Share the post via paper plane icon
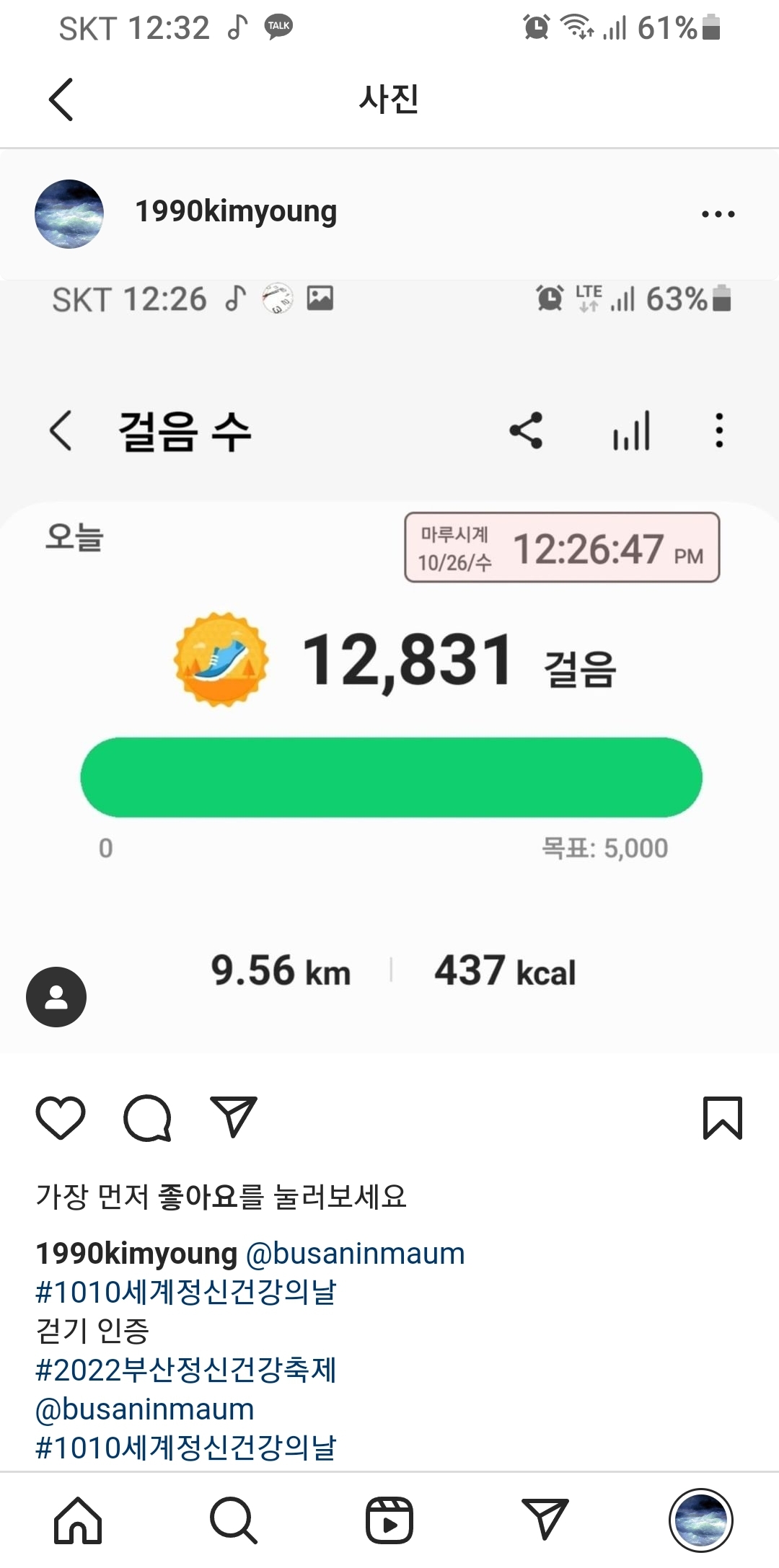Screen dimensions: 779x1568 pyautogui.click(x=233, y=1117)
